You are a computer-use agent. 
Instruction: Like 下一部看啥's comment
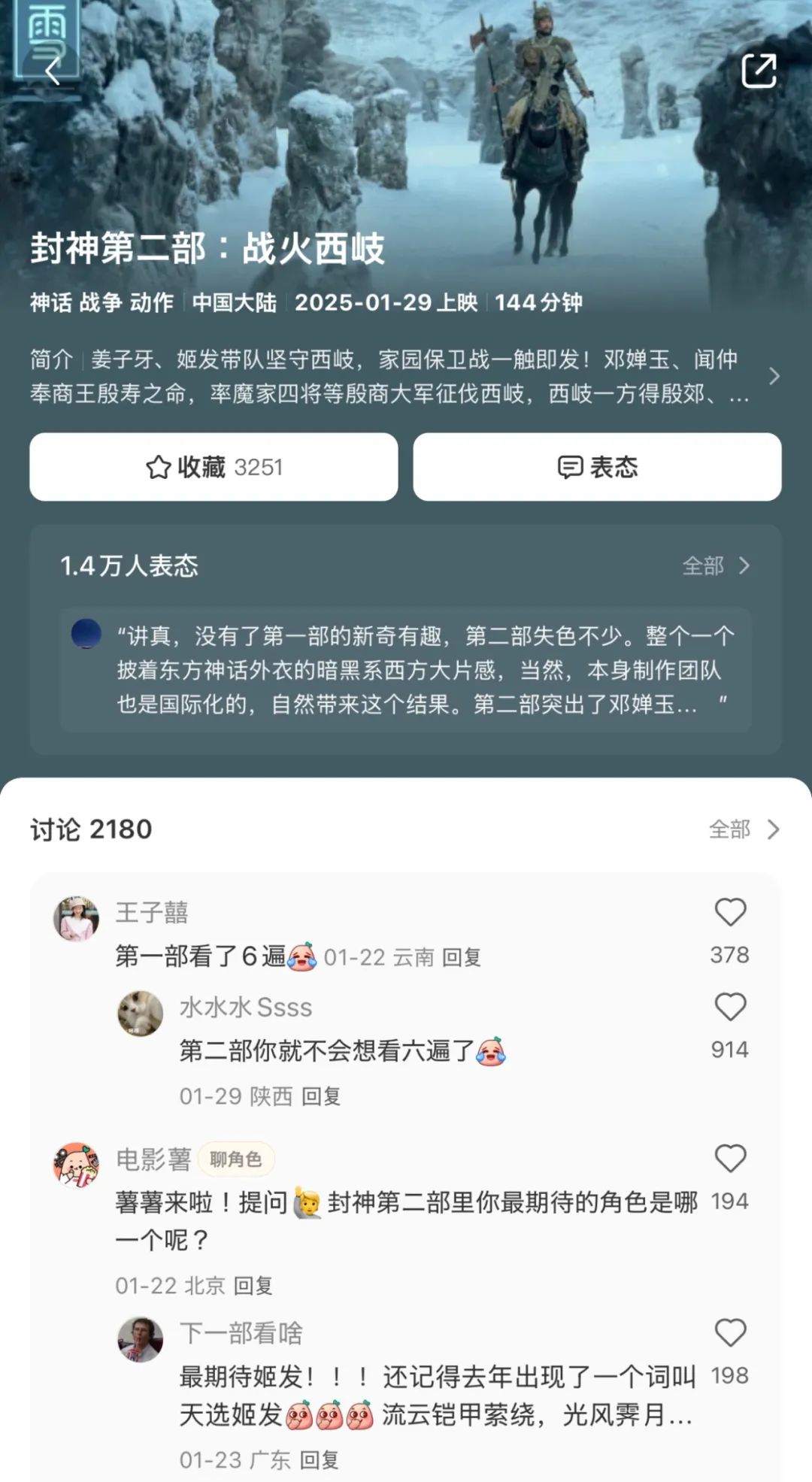coord(729,1334)
